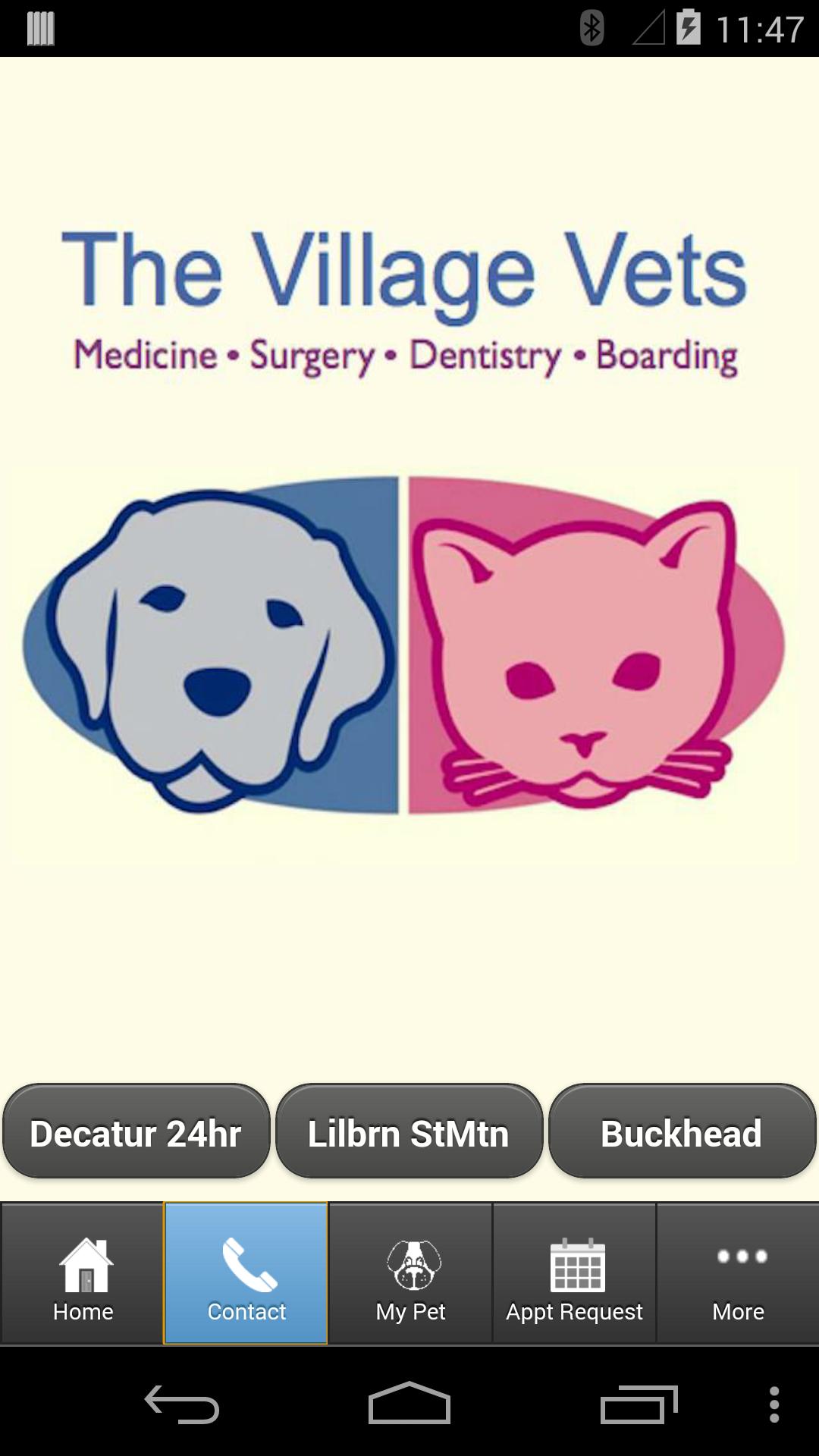The image size is (819, 1456).
Task: Select the Decatur 24hr location button
Action: pyautogui.click(x=136, y=1131)
